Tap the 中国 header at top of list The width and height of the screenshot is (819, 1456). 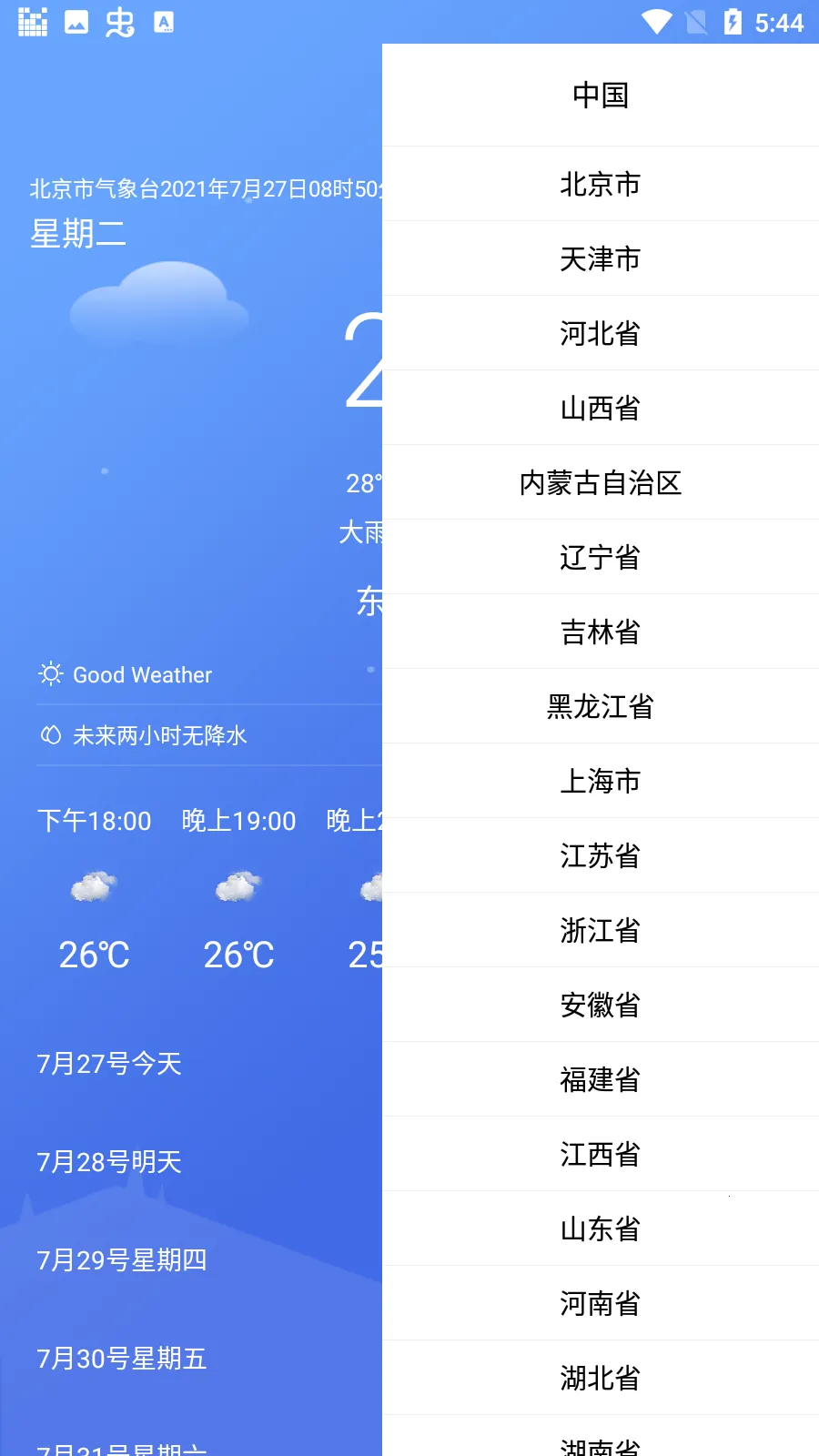(601, 95)
